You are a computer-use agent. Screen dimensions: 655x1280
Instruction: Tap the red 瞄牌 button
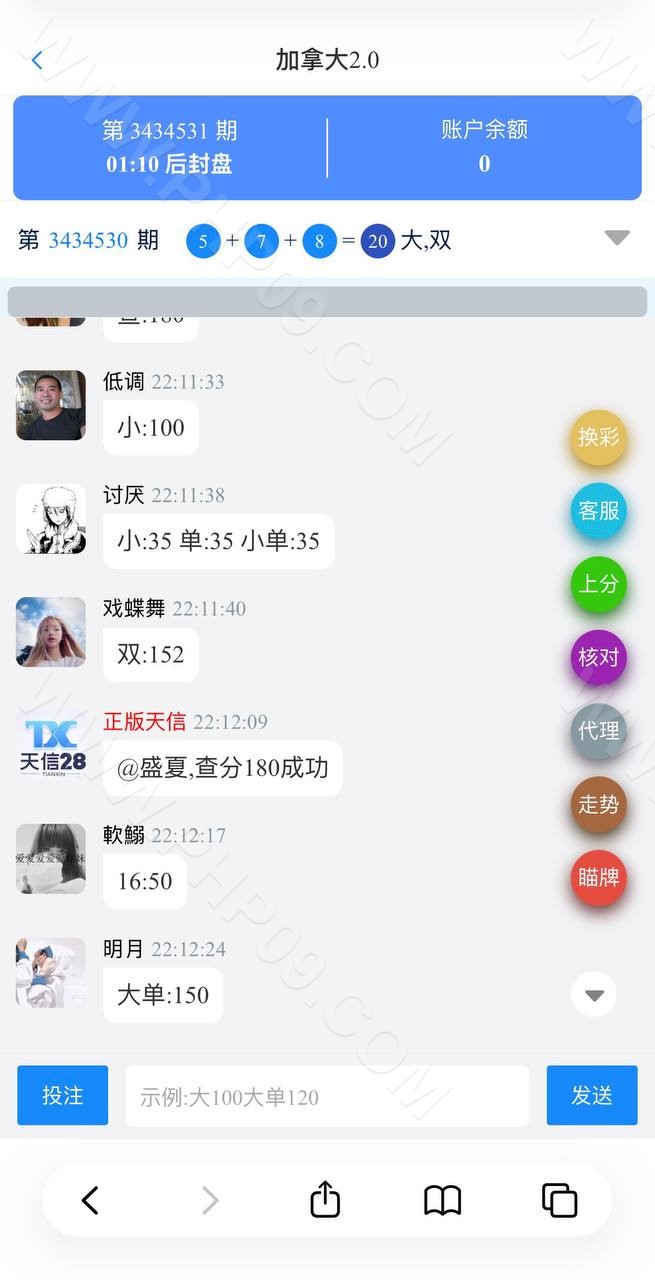tap(598, 878)
